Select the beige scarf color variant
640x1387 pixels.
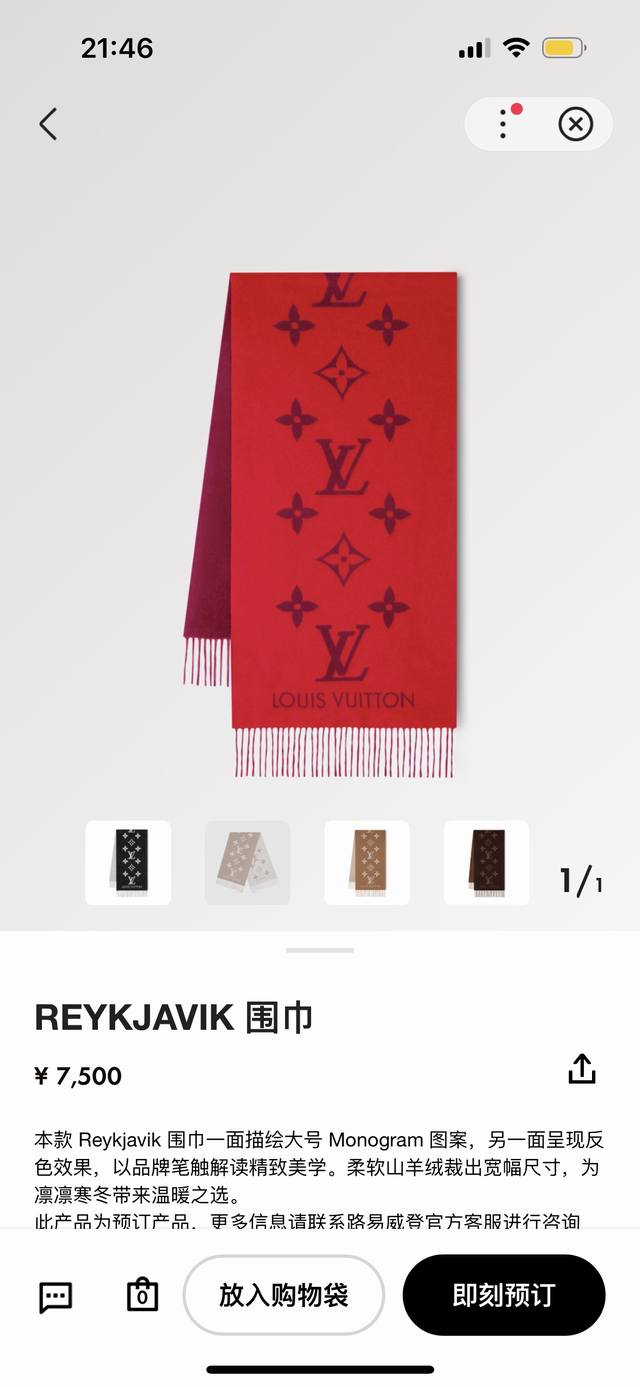pos(247,862)
